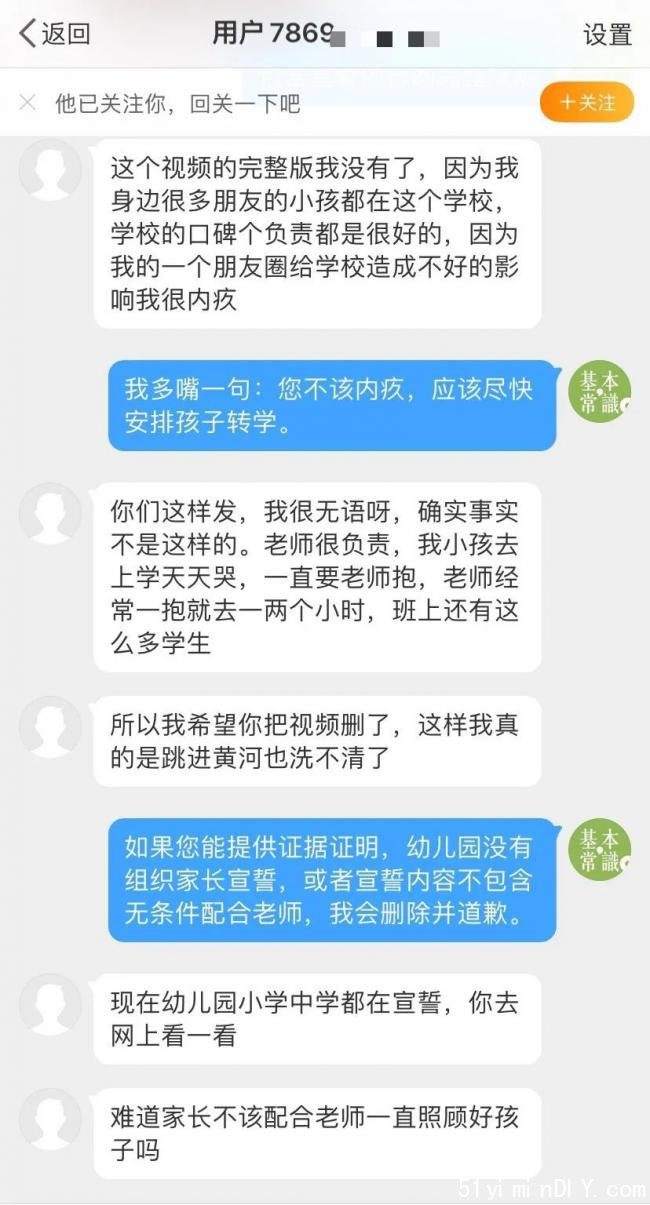The image size is (650, 1205).
Task: Open sender's avatar beside 现在幼儿园小学中学 message
Action: pyautogui.click(x=50, y=1004)
